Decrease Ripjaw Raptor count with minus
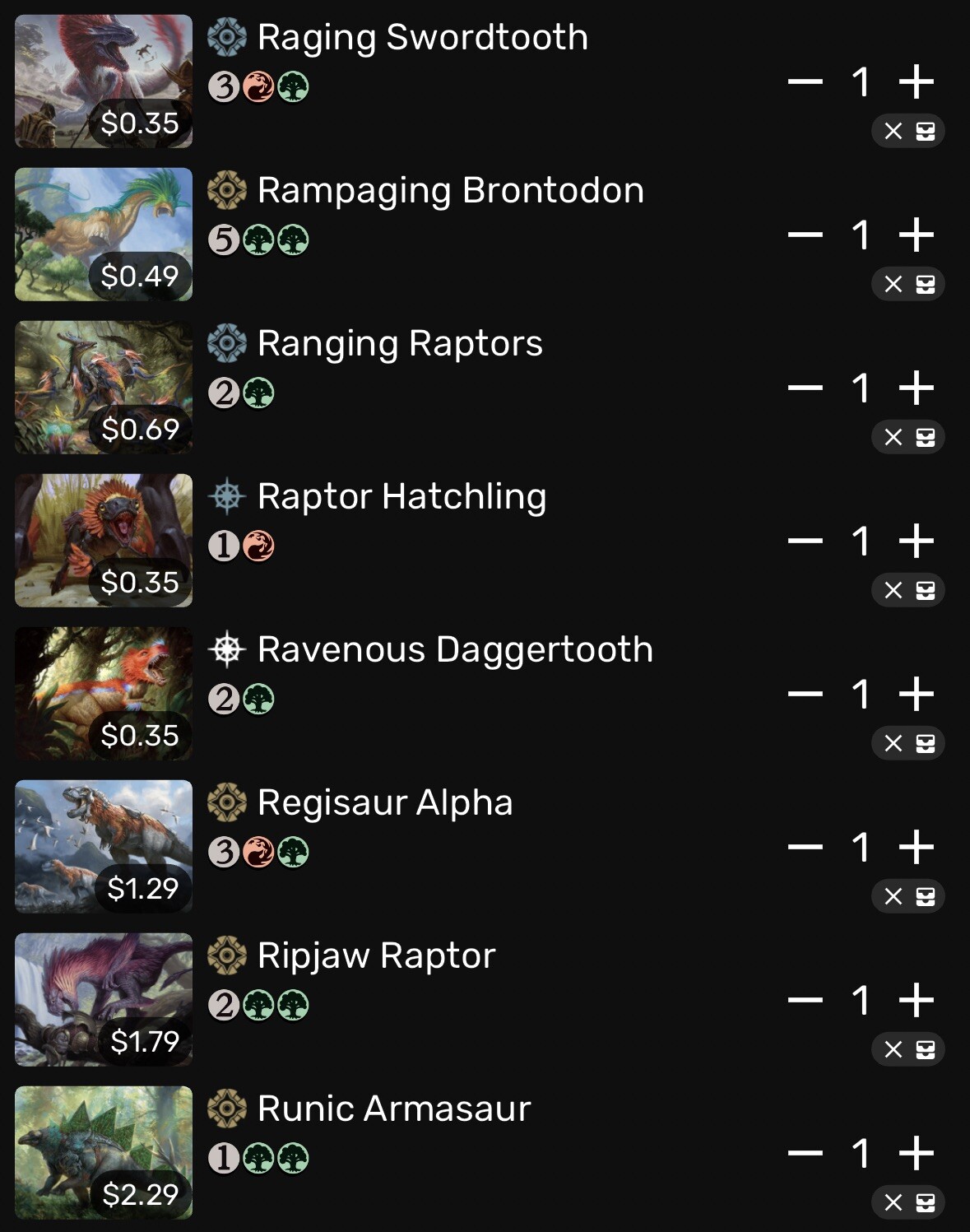970x1232 pixels. point(805,1000)
